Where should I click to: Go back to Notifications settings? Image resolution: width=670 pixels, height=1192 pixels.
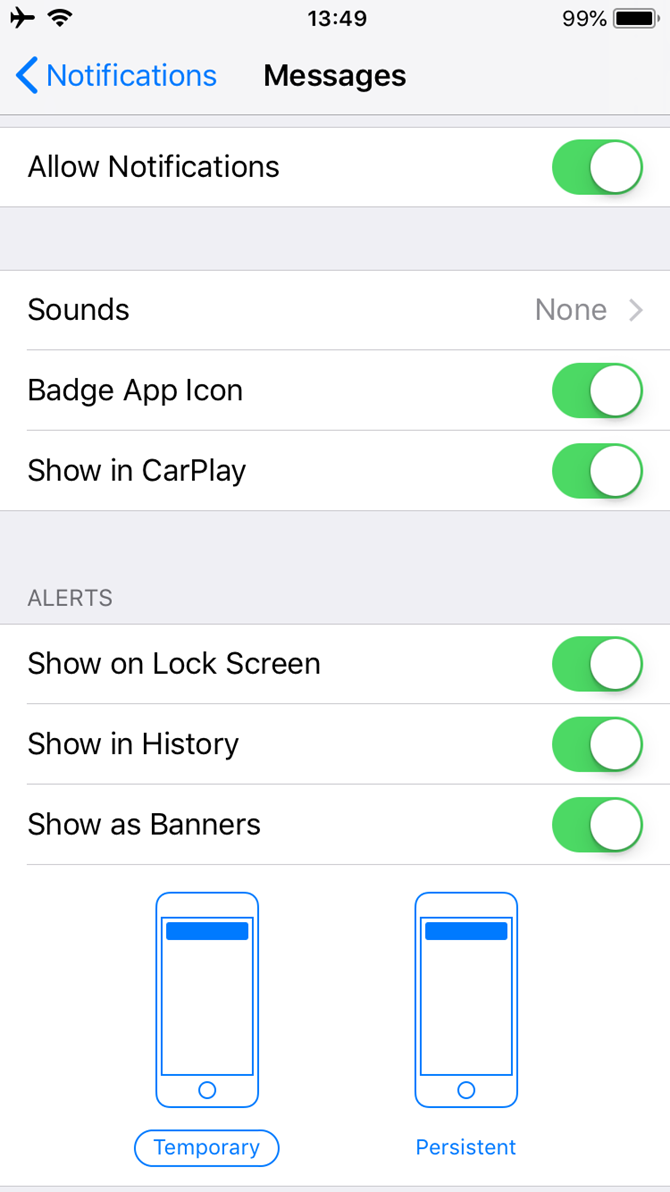tap(116, 76)
